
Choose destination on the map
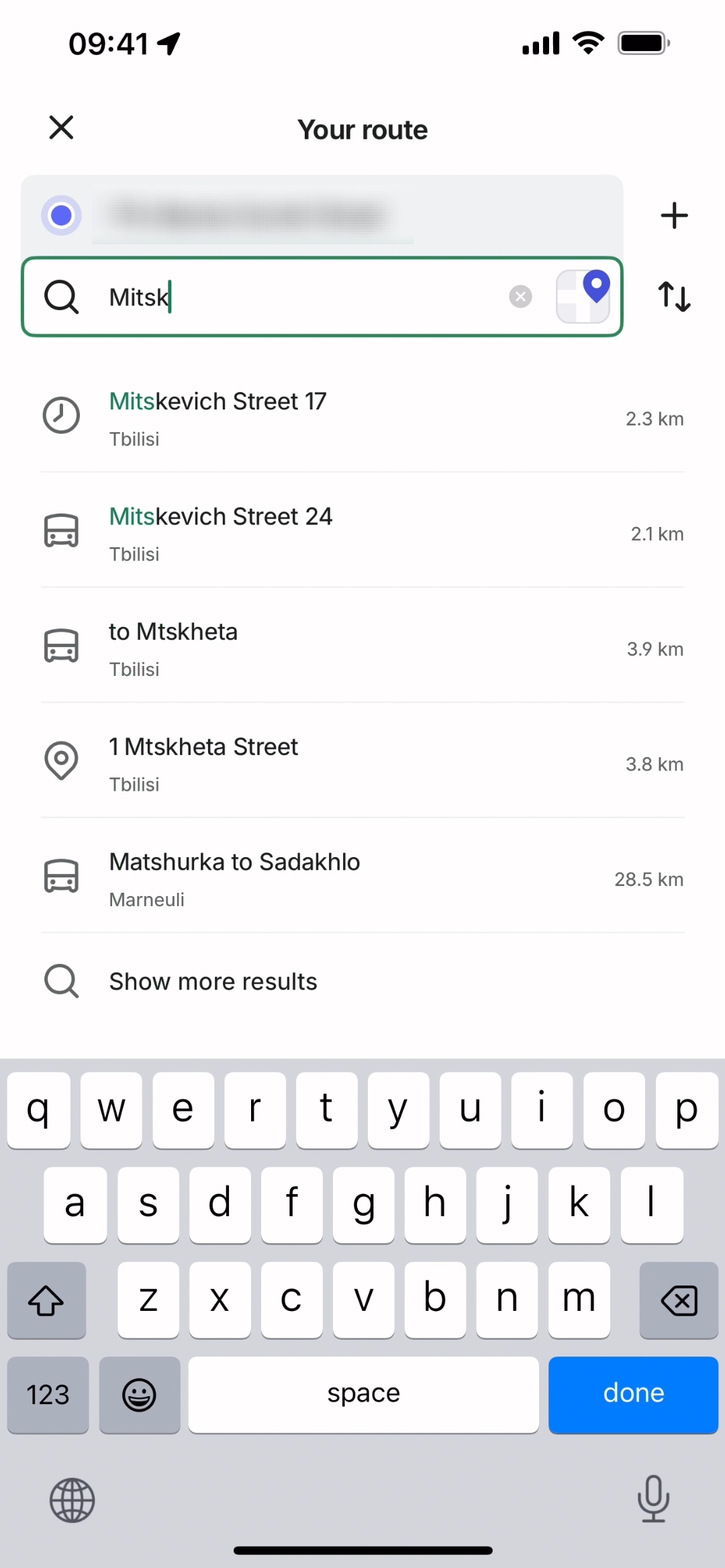(583, 296)
